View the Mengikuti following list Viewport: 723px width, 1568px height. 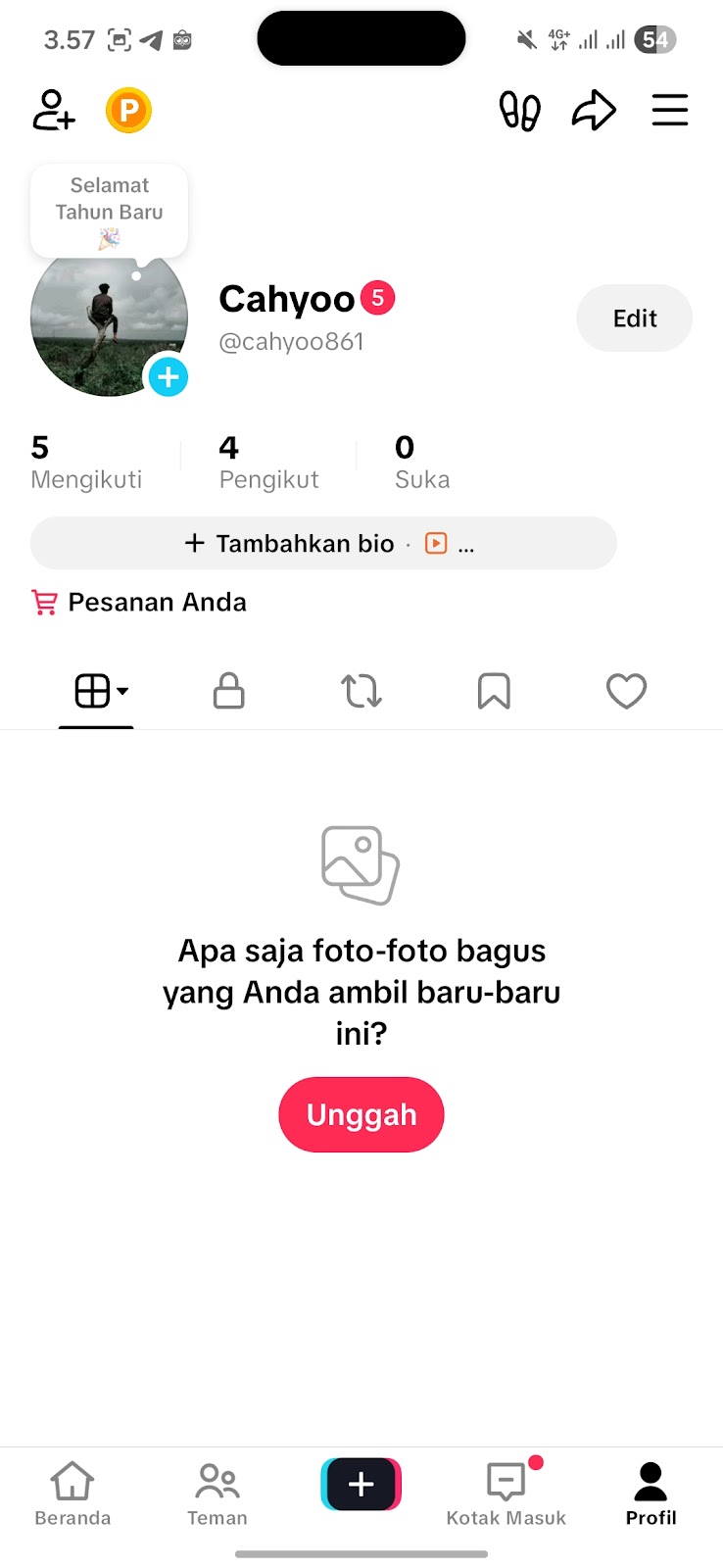(x=86, y=463)
